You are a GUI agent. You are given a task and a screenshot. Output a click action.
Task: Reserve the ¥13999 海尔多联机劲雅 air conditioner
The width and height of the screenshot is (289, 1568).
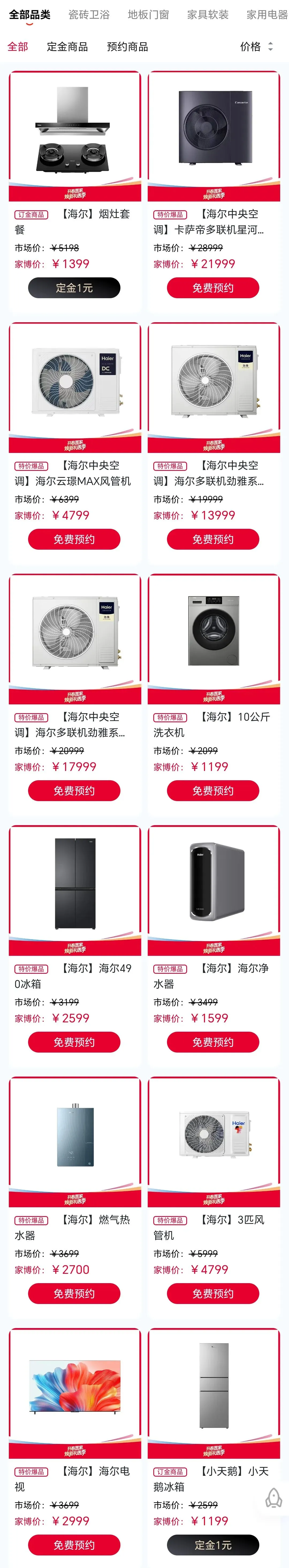tap(213, 539)
